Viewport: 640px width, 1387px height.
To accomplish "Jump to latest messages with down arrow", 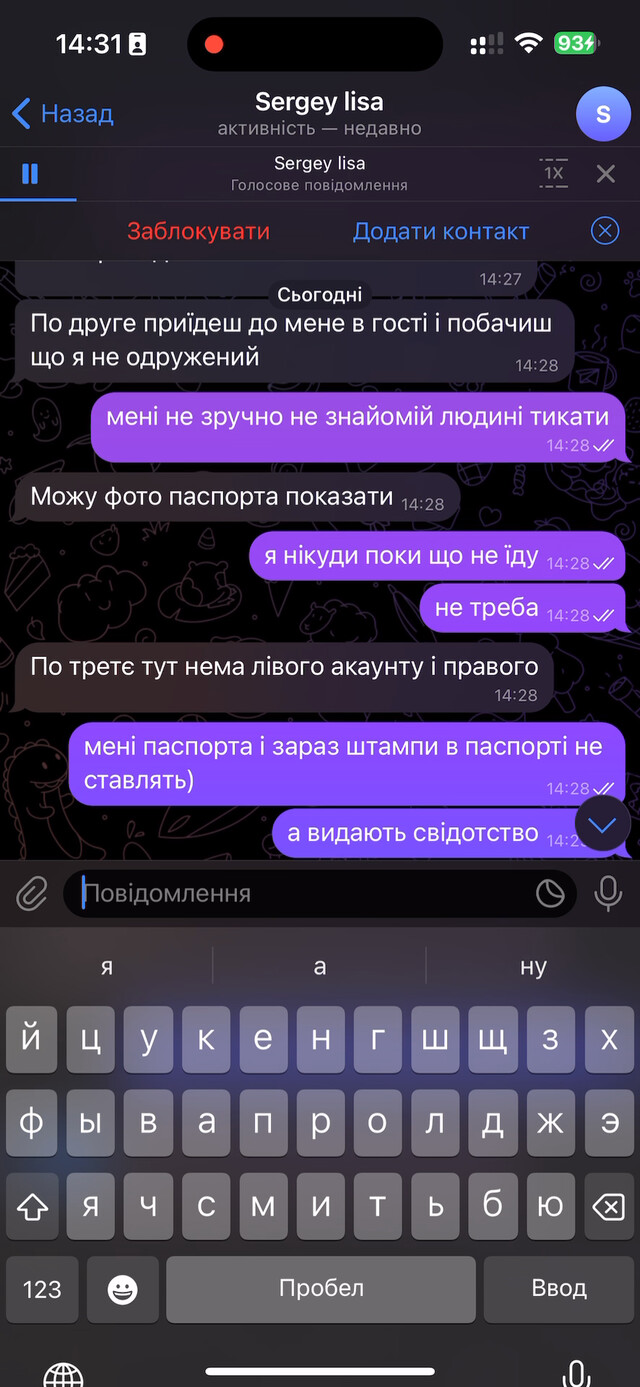I will [603, 825].
